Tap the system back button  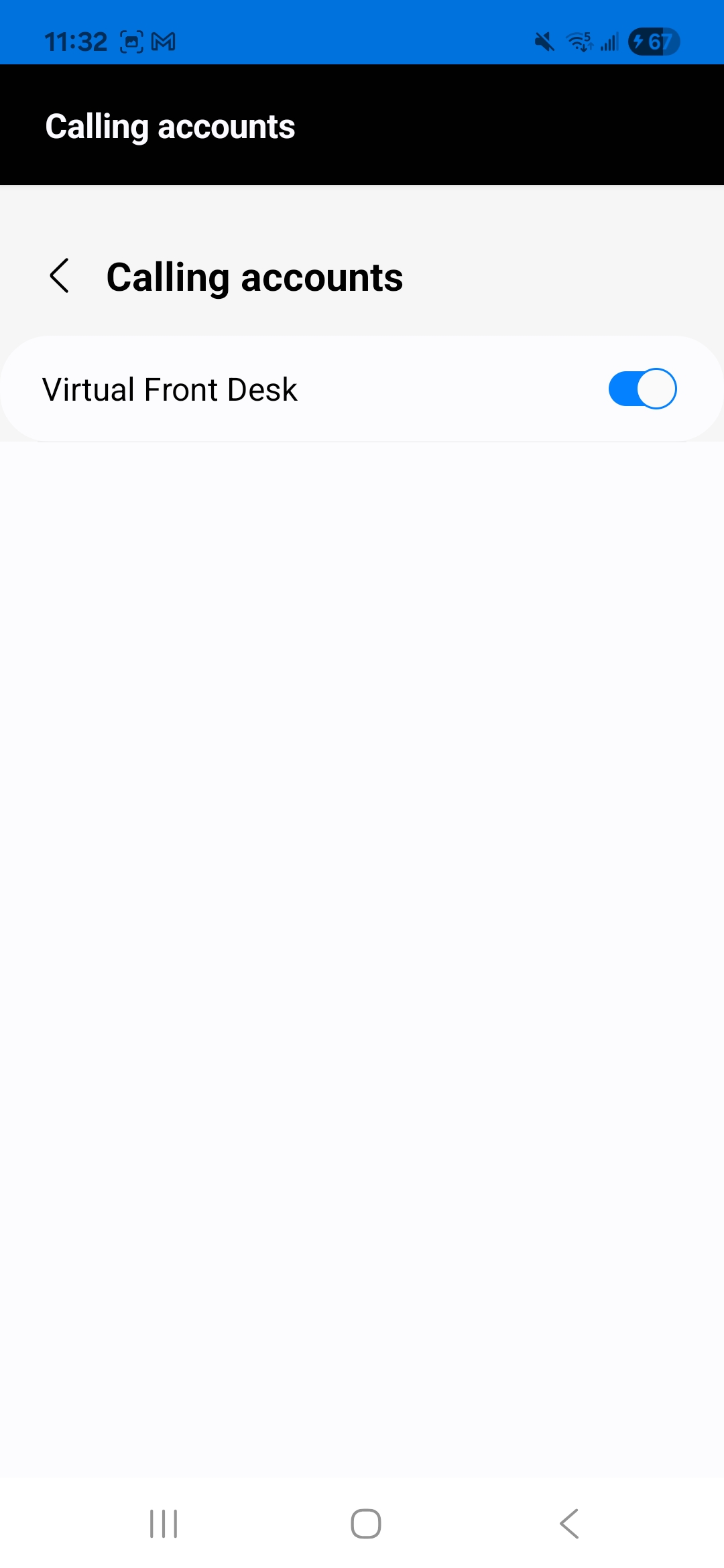coord(569,1523)
